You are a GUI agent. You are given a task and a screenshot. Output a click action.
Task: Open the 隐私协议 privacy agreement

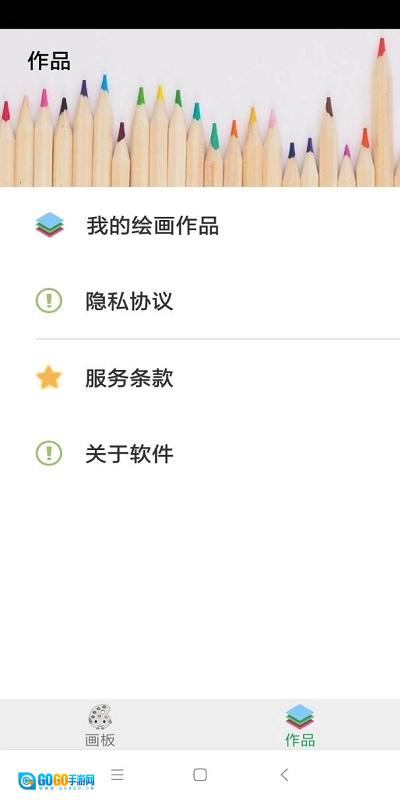click(200, 301)
